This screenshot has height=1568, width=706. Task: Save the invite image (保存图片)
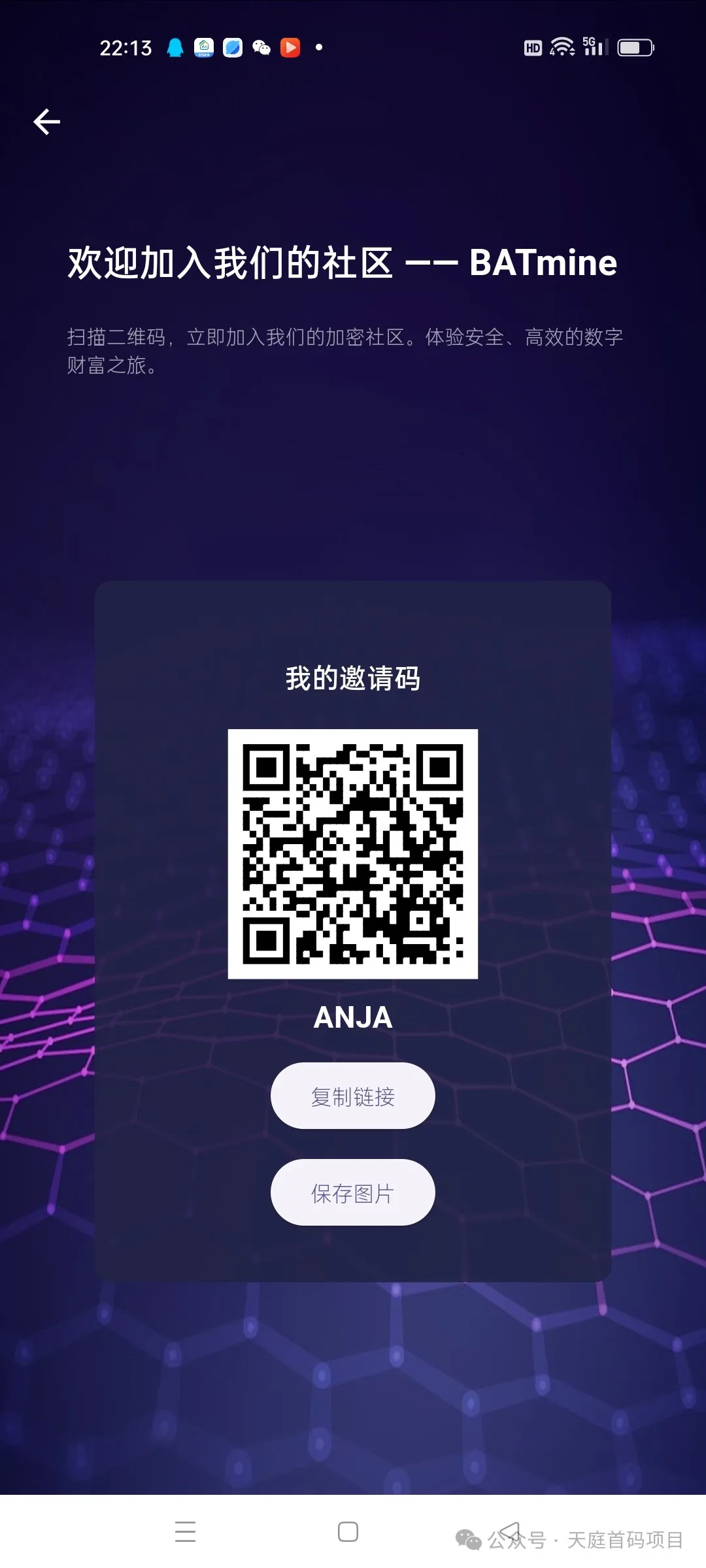click(352, 1192)
